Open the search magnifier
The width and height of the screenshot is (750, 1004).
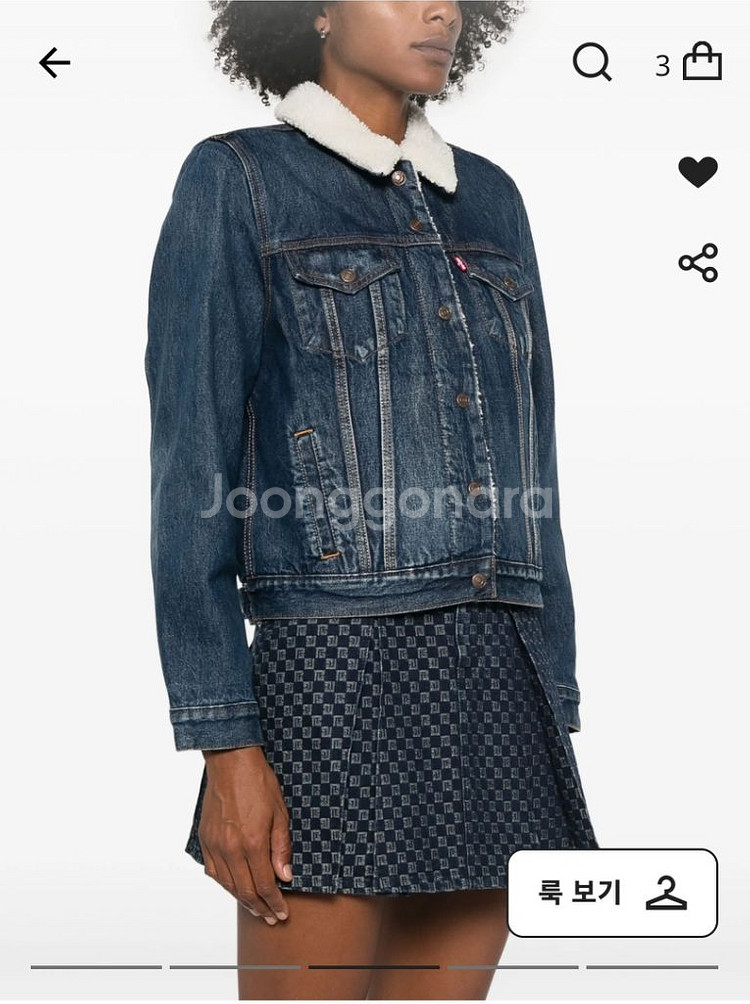(592, 63)
